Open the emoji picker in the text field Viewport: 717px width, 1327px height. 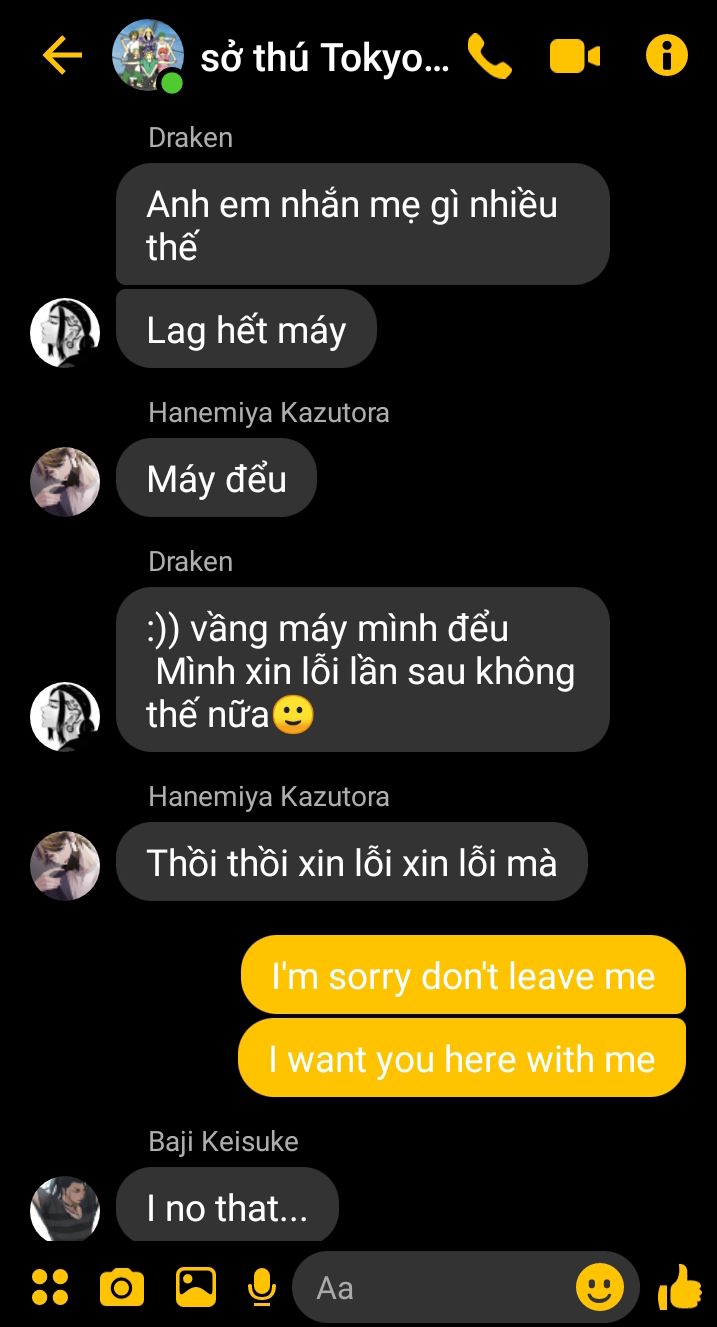pyautogui.click(x=600, y=1287)
